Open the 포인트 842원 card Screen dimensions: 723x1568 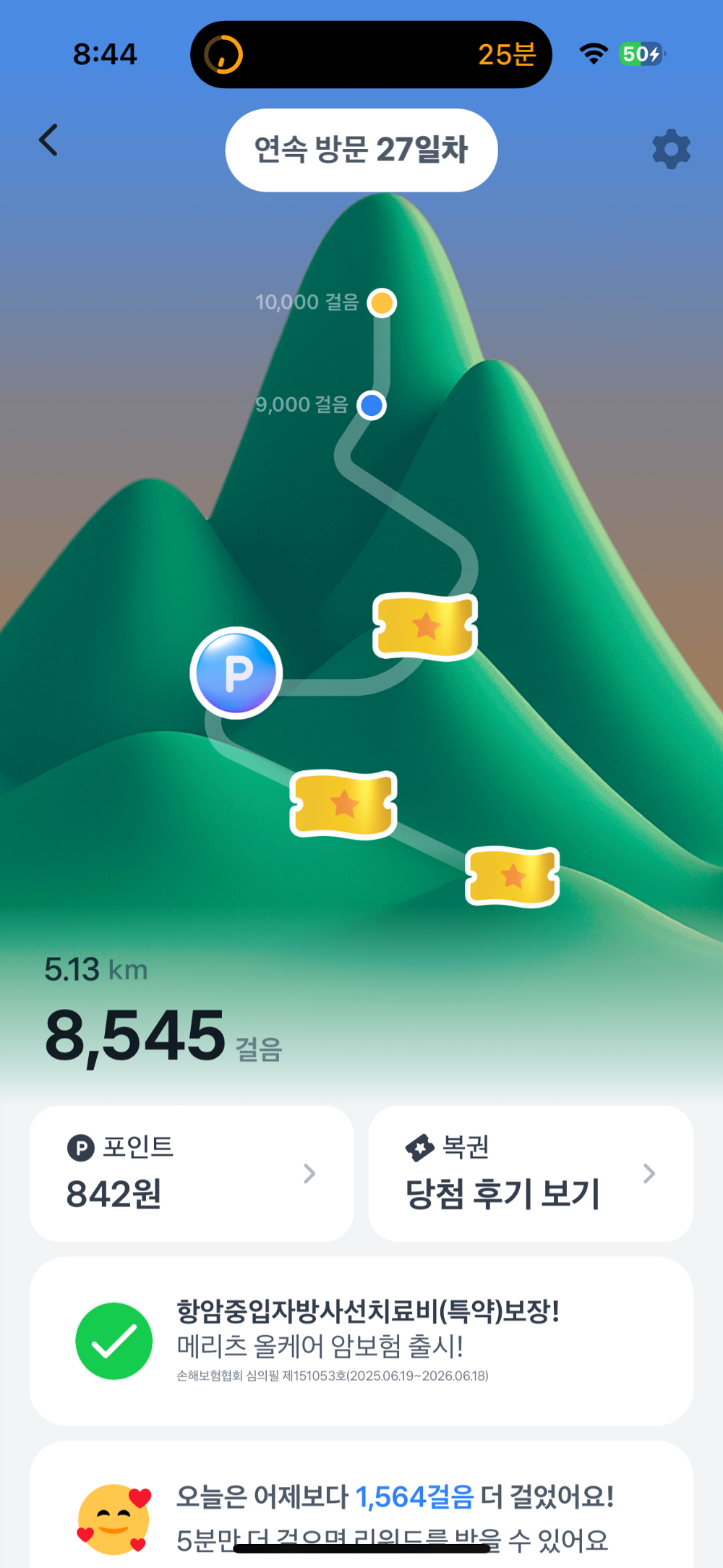[192, 1173]
